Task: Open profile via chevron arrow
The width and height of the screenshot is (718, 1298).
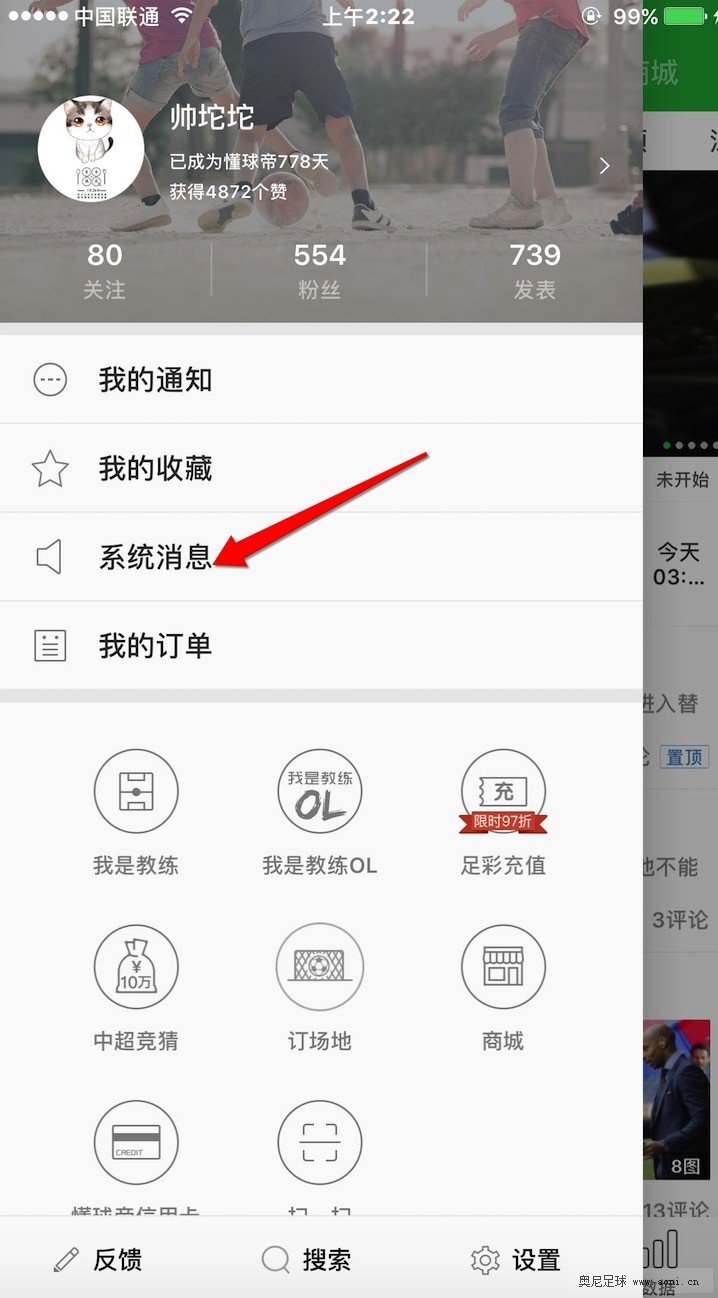Action: tap(604, 166)
